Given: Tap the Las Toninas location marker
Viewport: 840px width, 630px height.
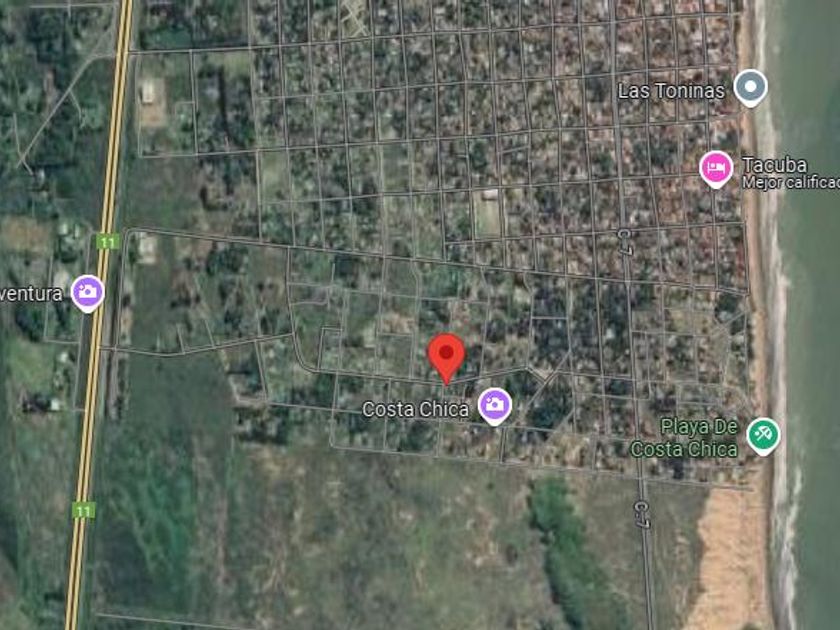Looking at the screenshot, I should coord(750,88).
